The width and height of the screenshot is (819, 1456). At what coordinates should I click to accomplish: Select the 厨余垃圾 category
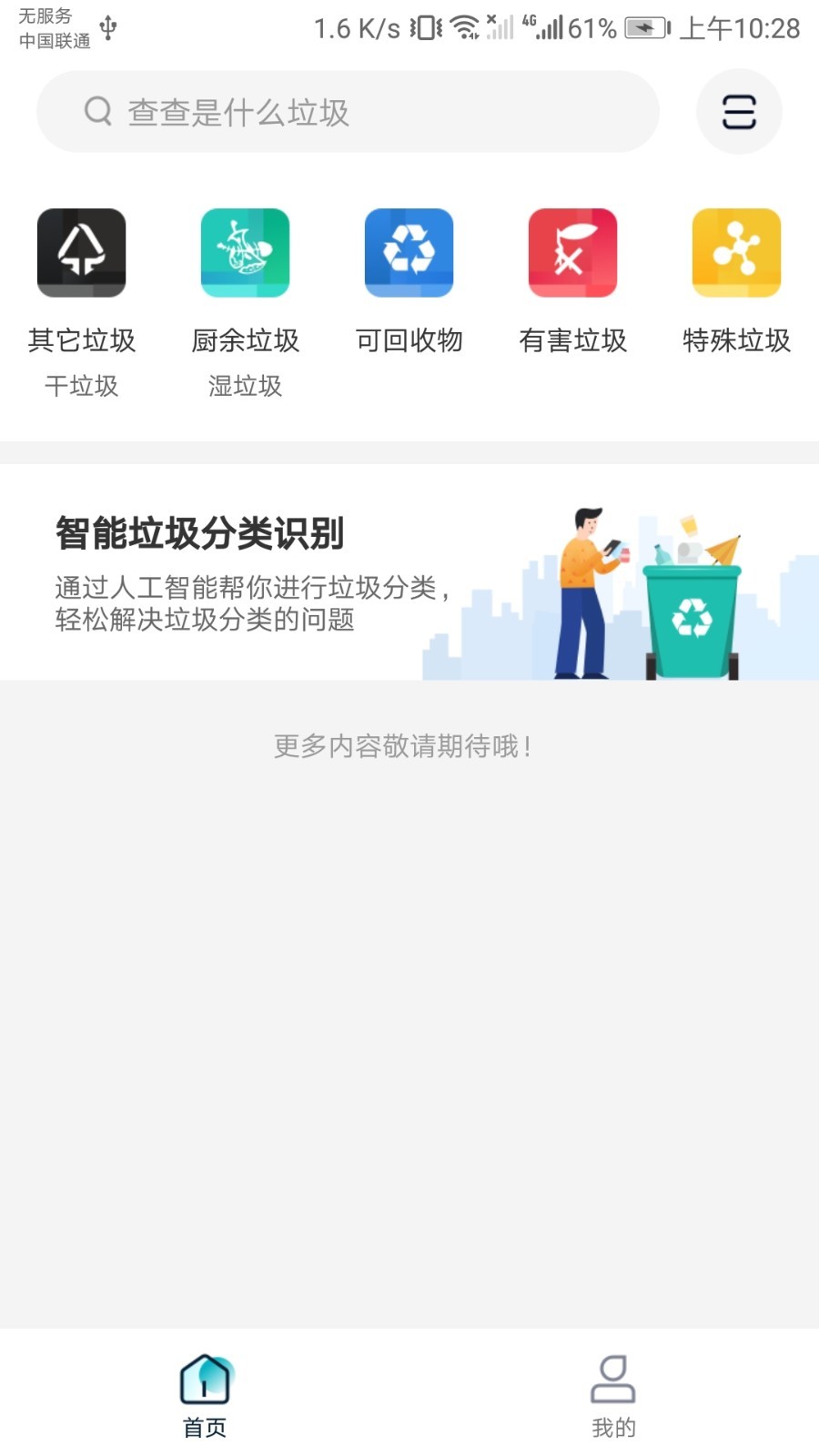(245, 253)
